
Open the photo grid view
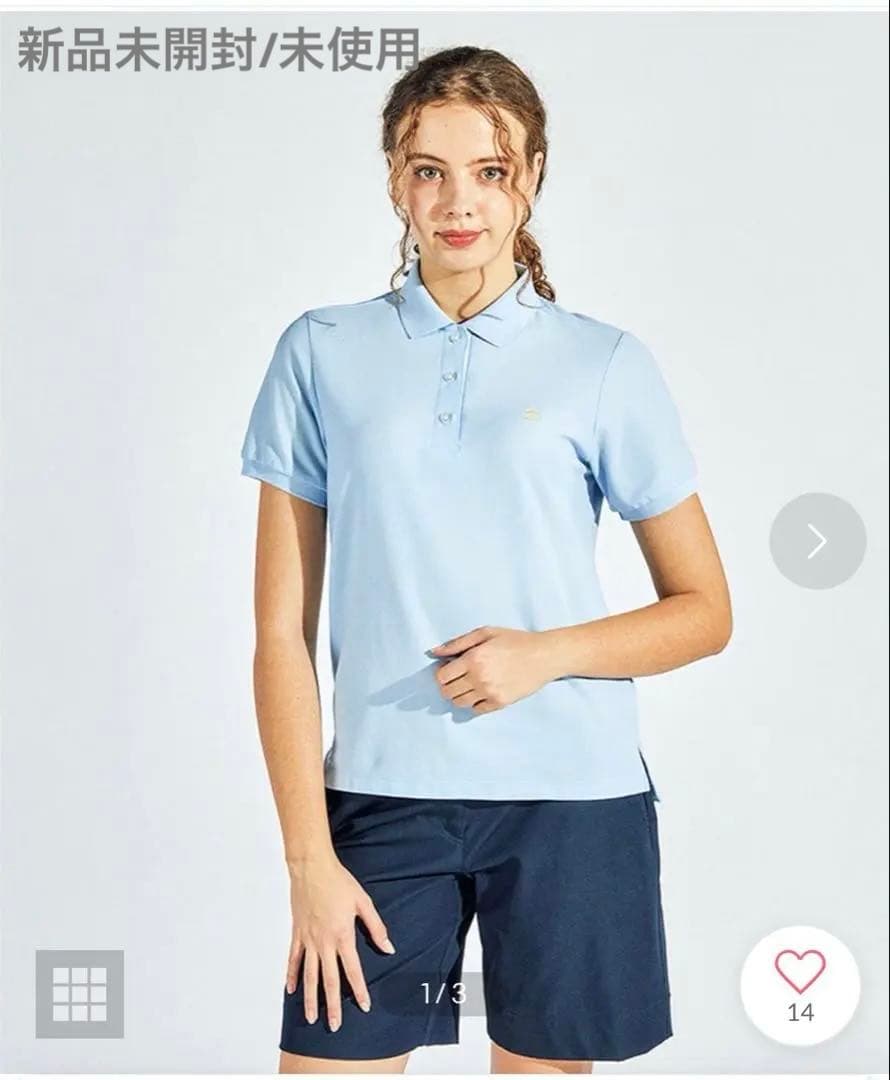[x=80, y=993]
